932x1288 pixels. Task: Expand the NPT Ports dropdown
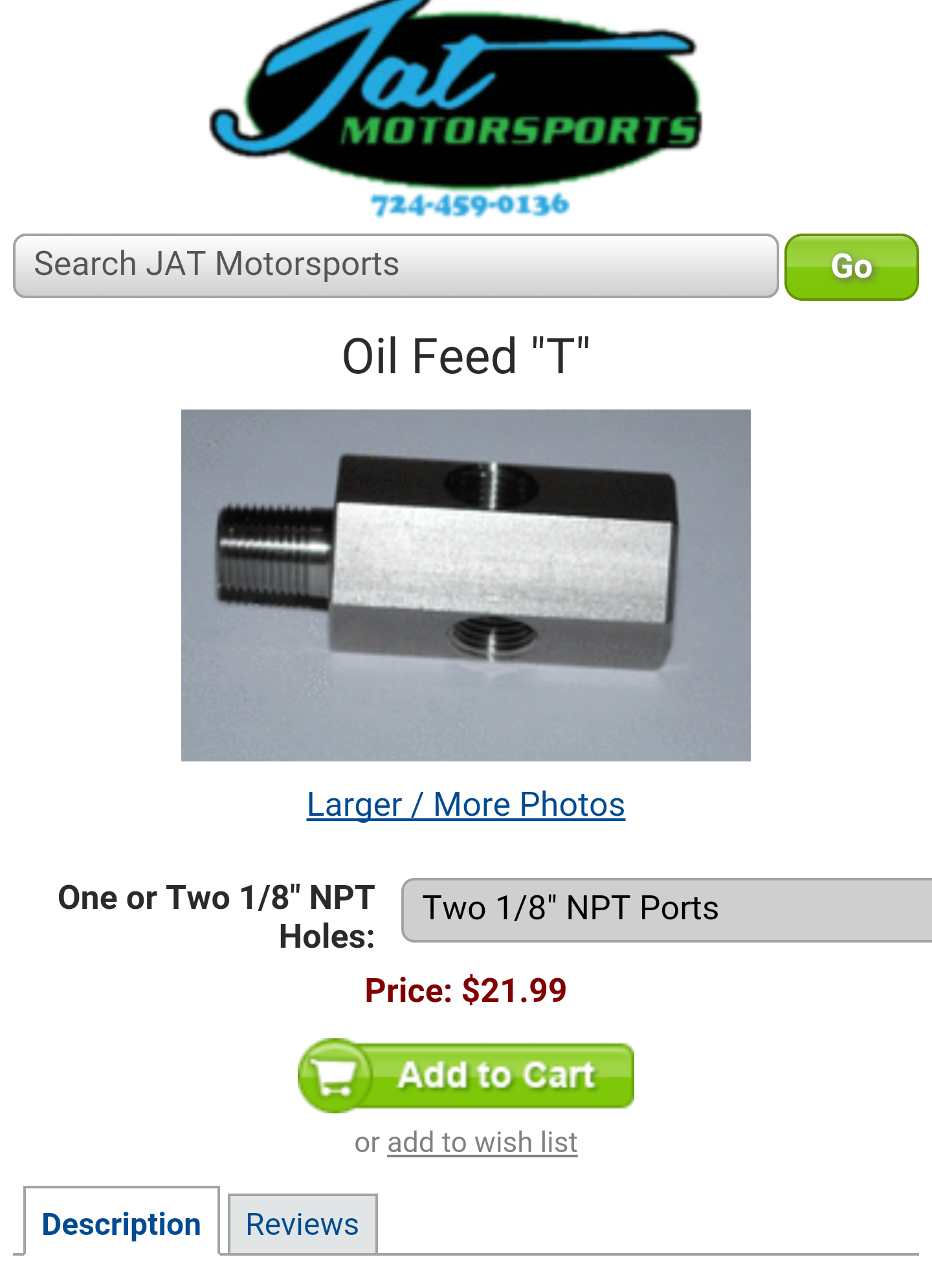pyautogui.click(x=667, y=909)
